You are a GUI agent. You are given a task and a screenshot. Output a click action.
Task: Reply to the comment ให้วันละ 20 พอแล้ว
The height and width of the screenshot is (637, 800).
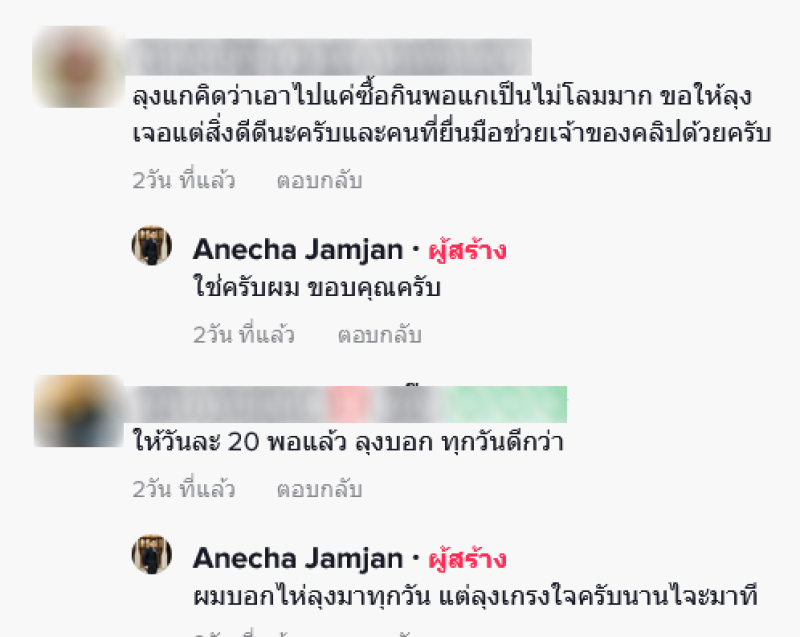coord(319,490)
